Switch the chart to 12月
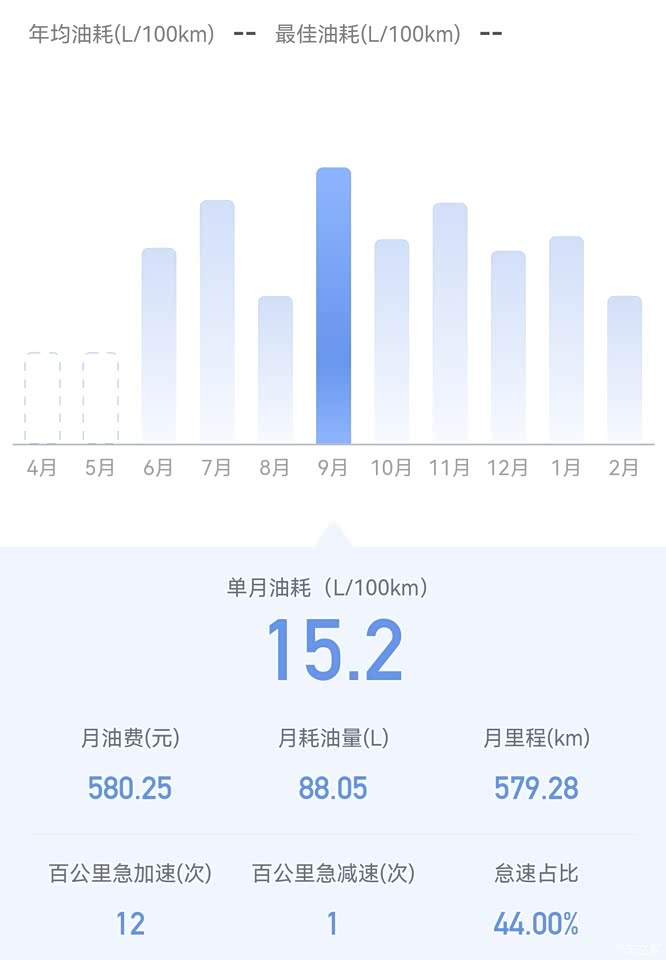The image size is (666, 960). tap(508, 347)
